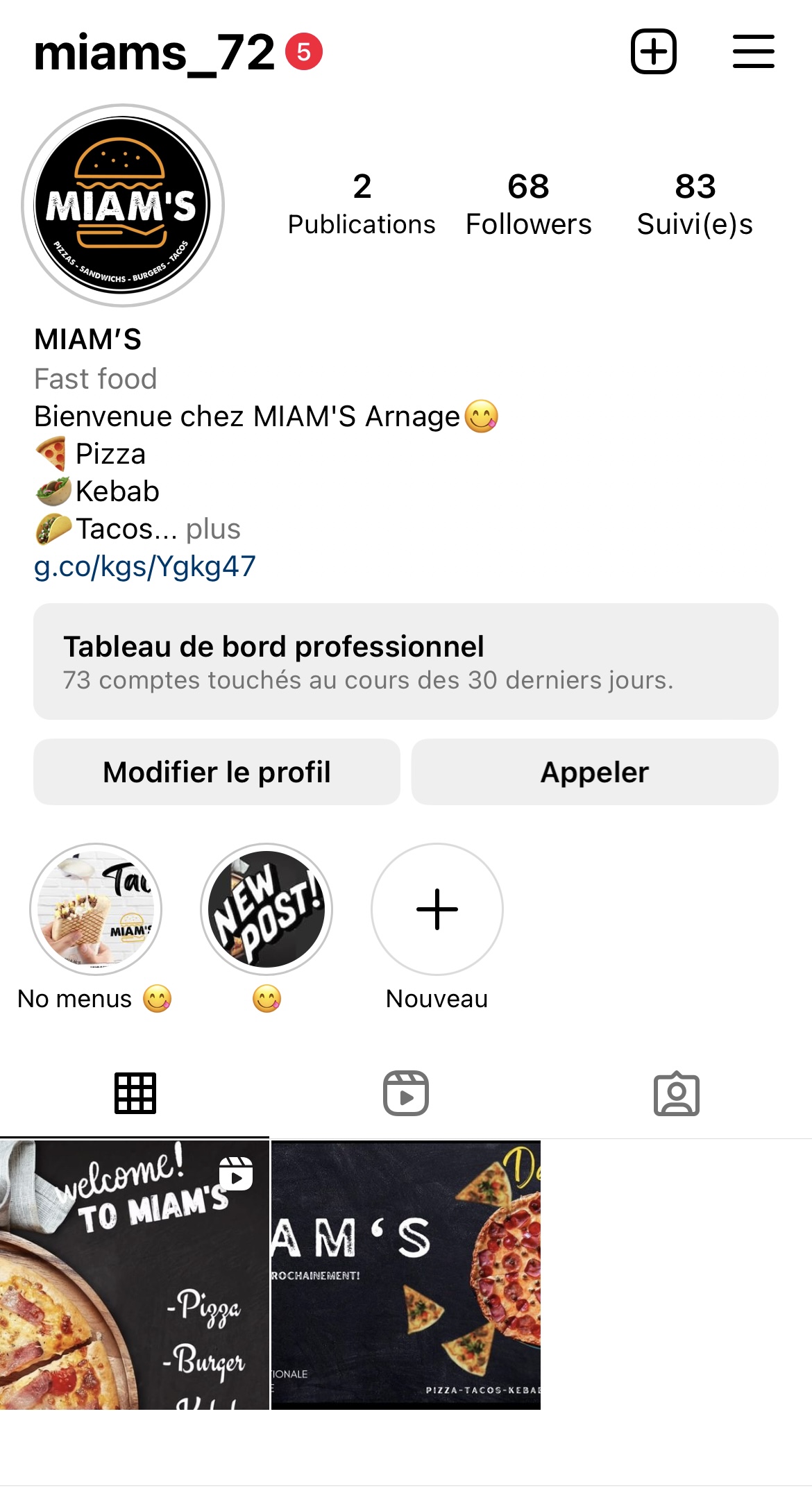Tap Modifier le profil

[217, 772]
